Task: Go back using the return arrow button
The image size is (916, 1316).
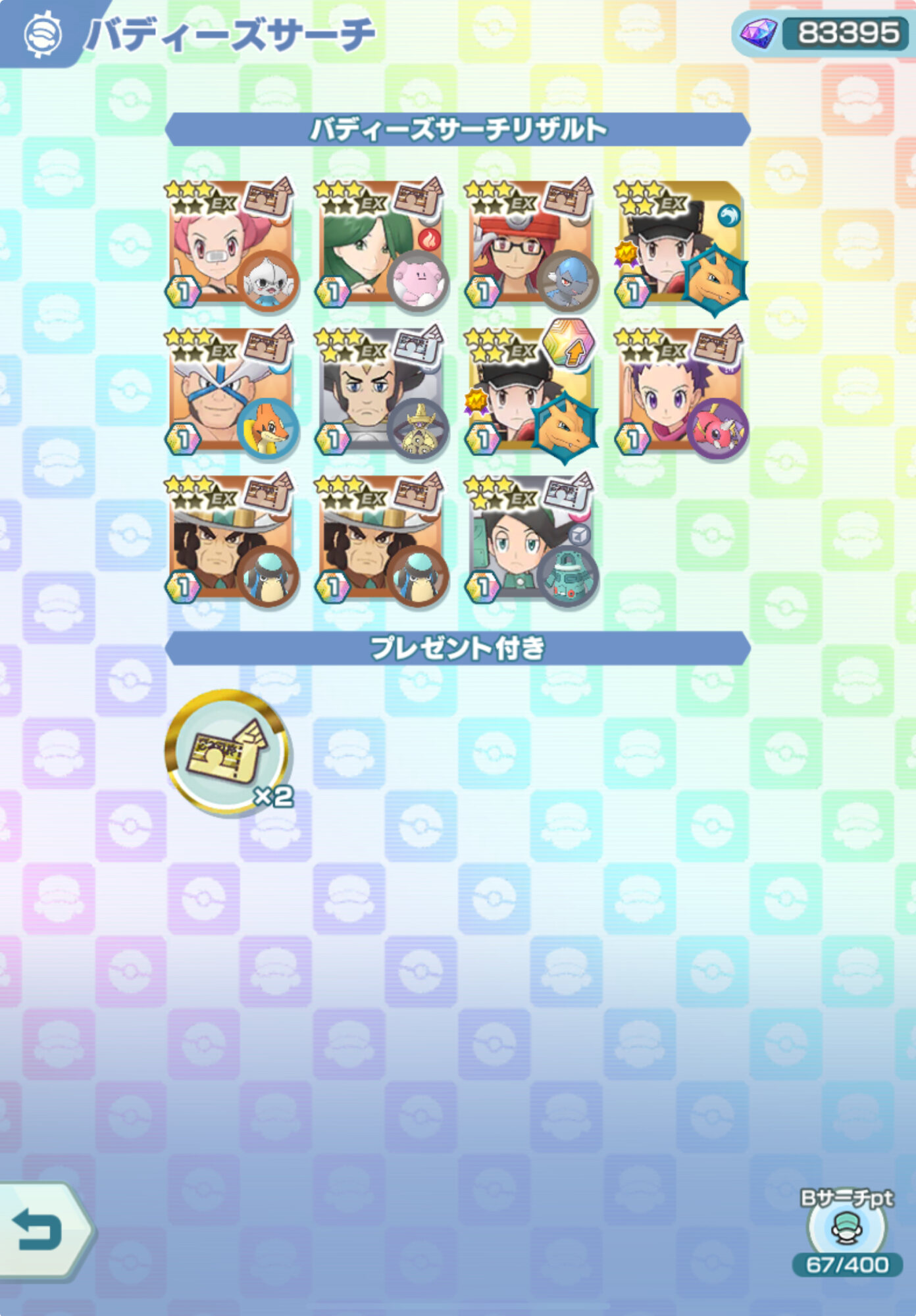Action: point(41,1230)
